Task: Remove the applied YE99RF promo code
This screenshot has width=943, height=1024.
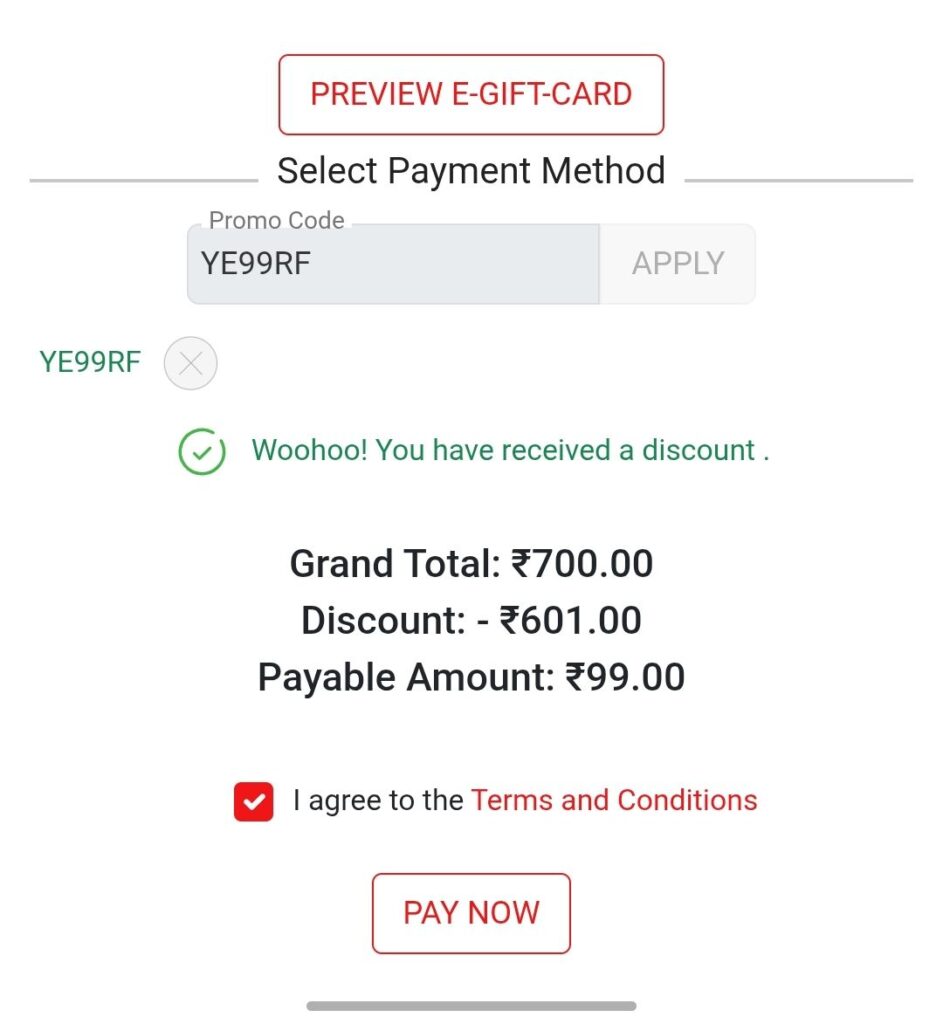Action: tap(190, 363)
